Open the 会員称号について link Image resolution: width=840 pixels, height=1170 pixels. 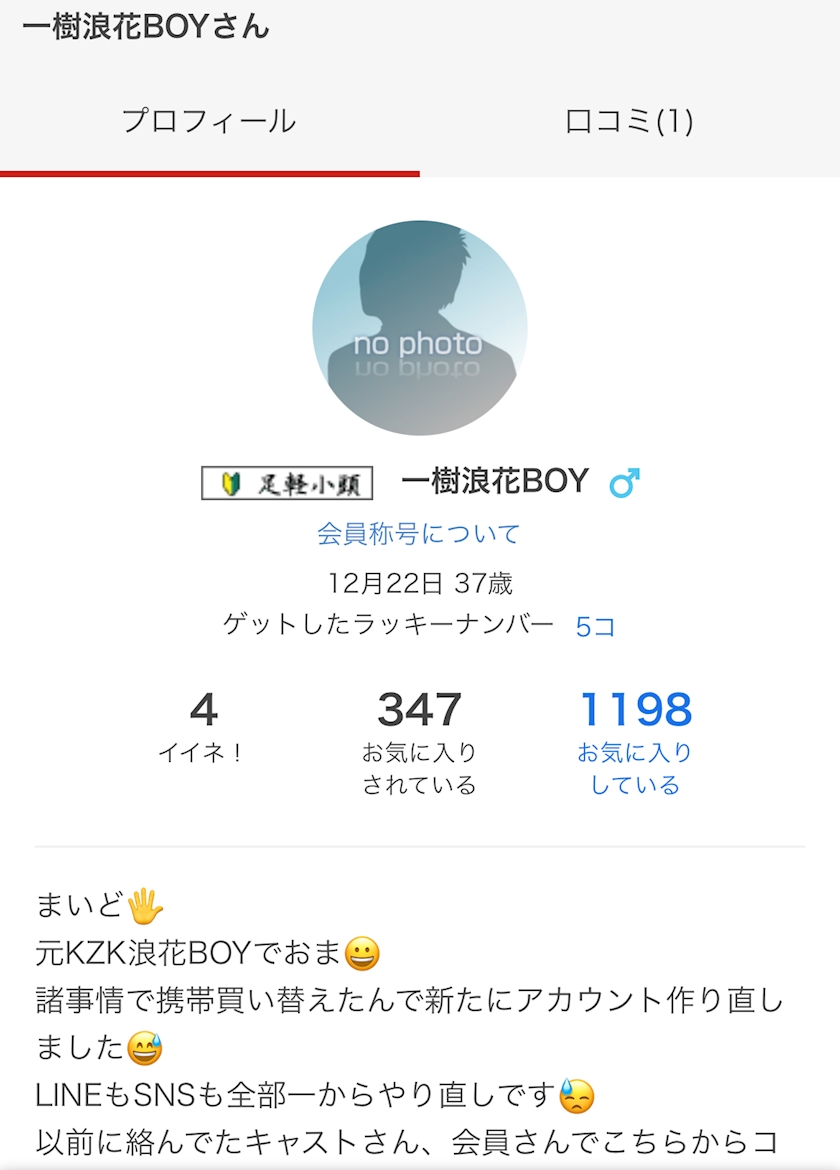[419, 534]
